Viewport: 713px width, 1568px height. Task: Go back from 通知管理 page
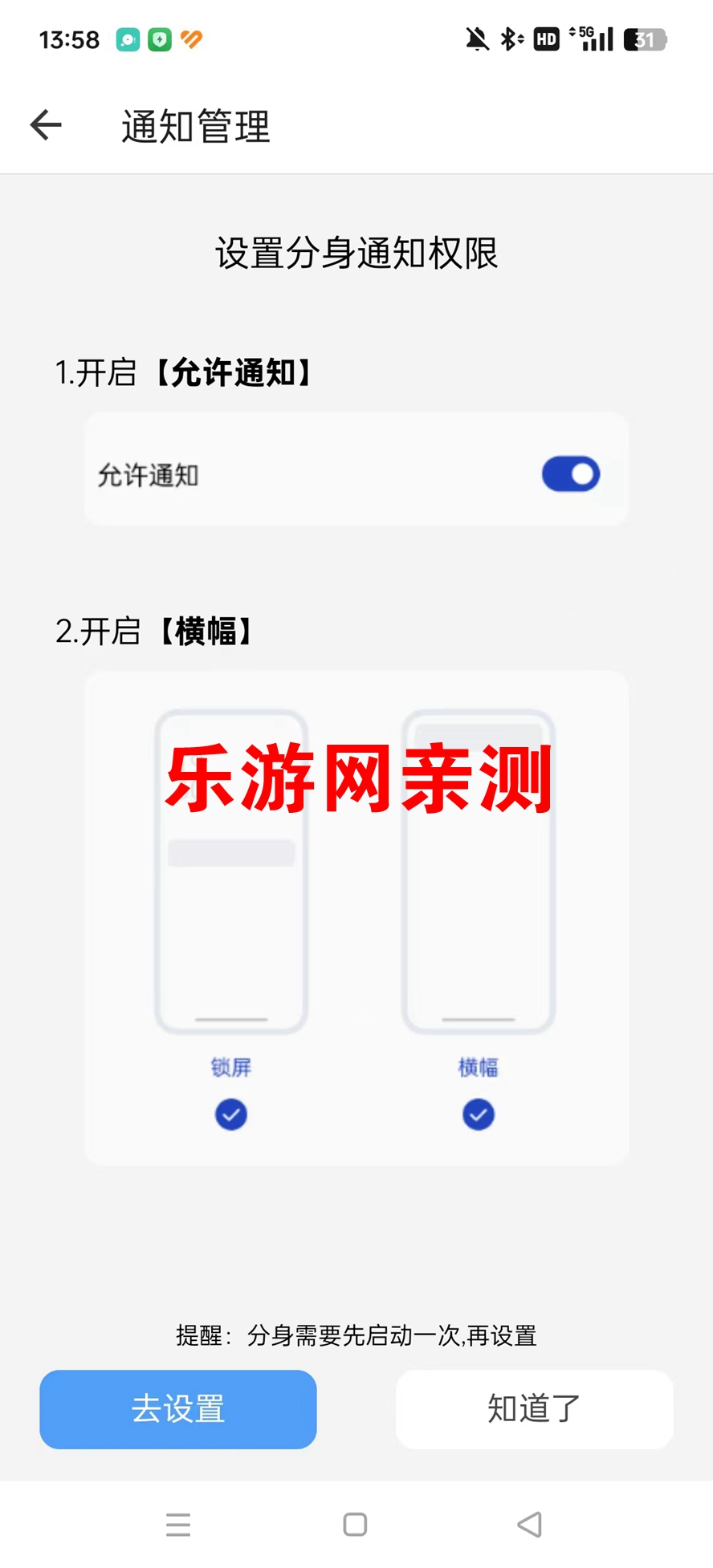[46, 125]
